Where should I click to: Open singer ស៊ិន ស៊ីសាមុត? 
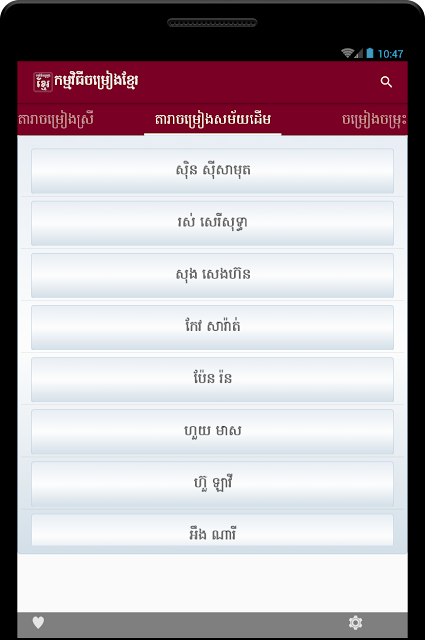pos(212,171)
